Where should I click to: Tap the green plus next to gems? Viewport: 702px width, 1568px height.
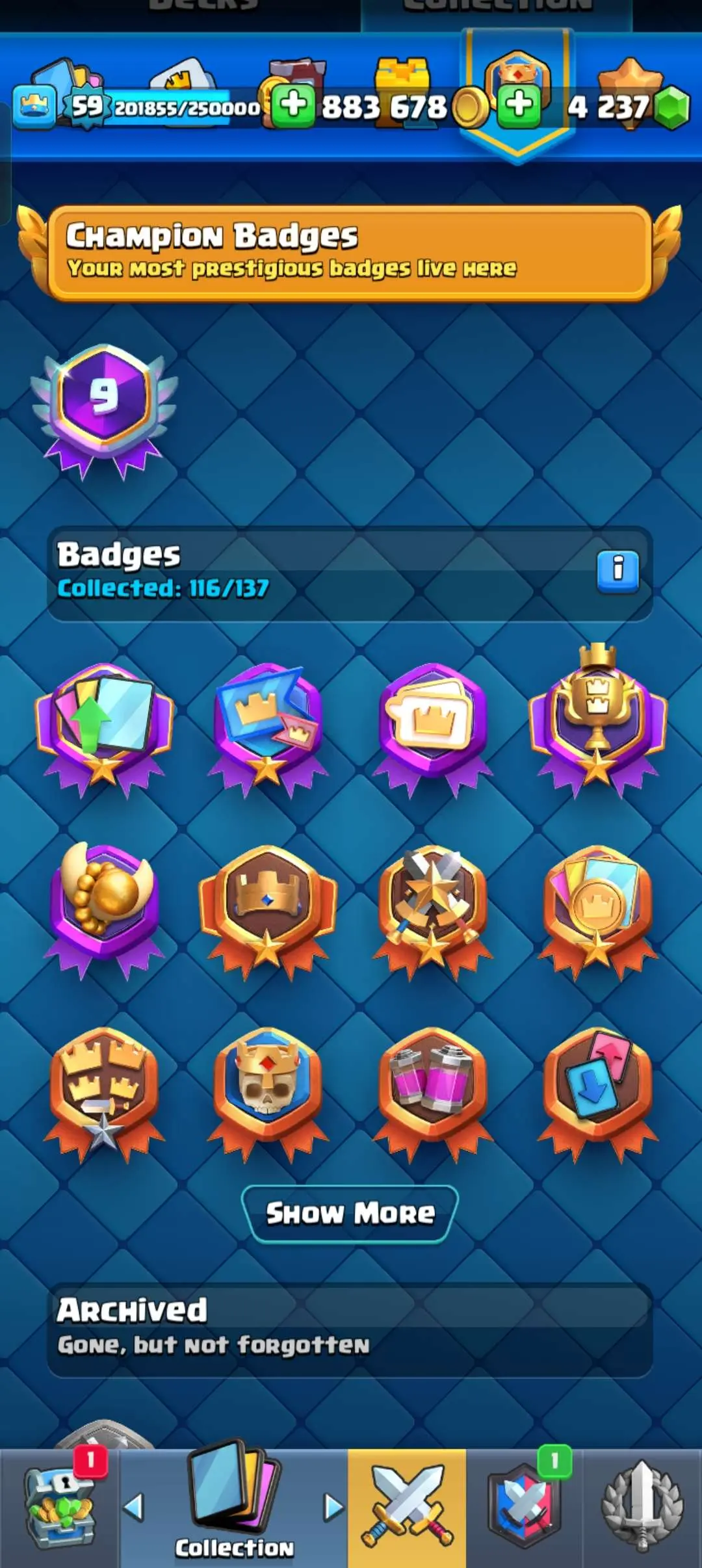519,105
